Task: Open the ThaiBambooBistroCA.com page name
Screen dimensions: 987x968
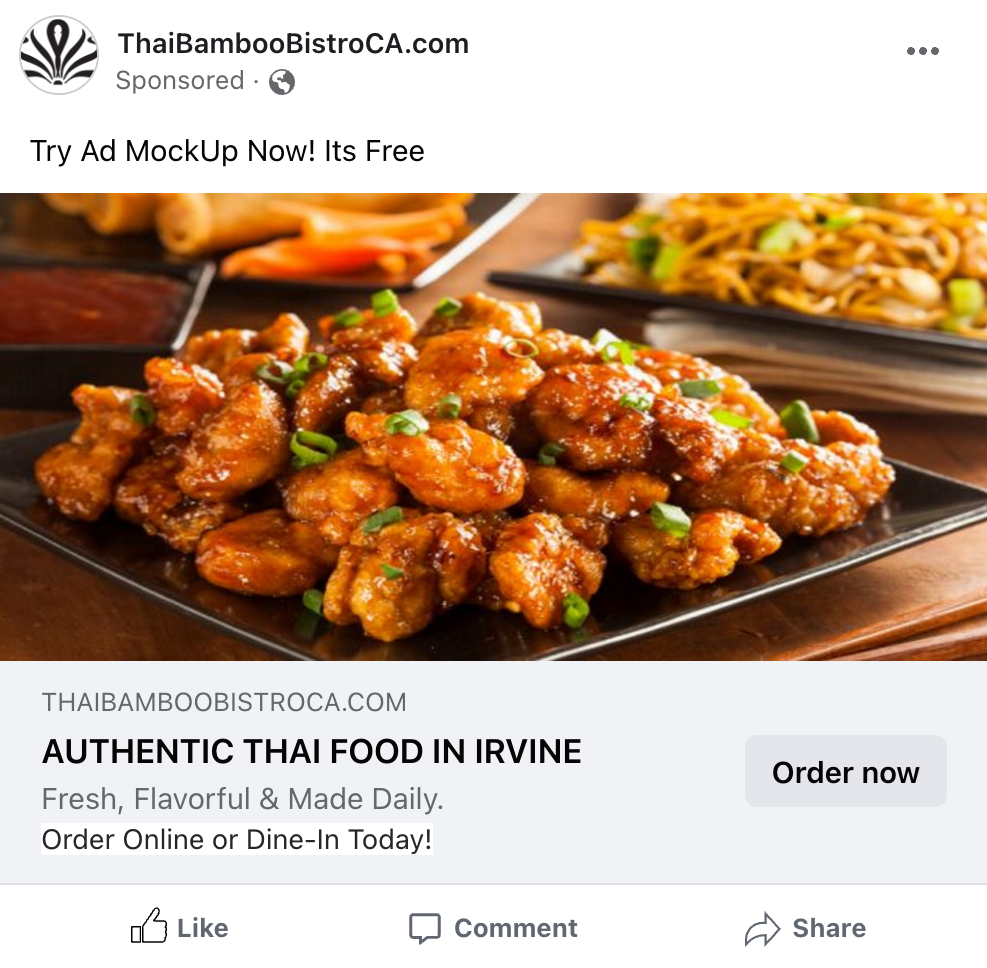Action: point(293,44)
